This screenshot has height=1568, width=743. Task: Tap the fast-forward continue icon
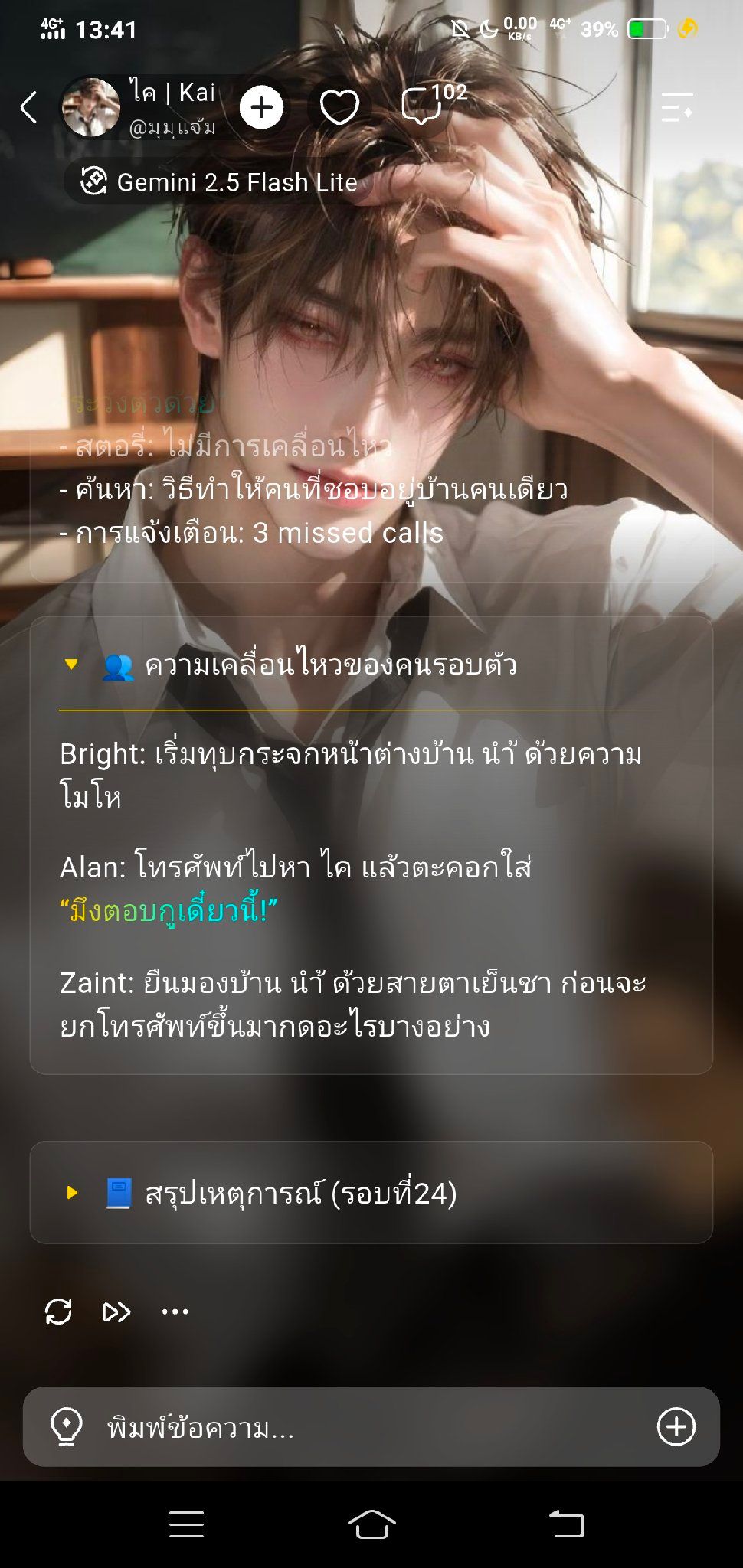(116, 1312)
